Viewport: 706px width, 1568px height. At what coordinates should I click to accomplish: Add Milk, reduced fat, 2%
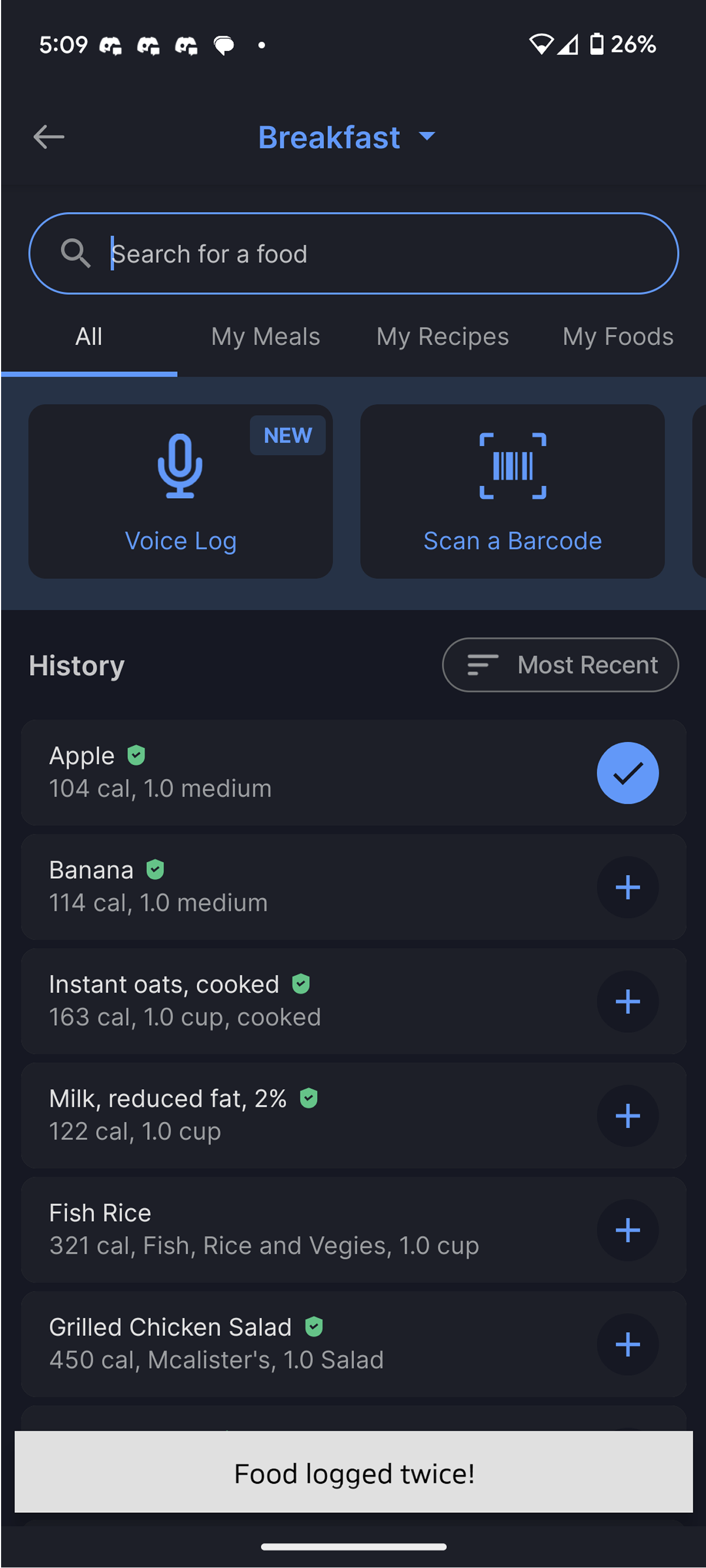(x=627, y=1116)
